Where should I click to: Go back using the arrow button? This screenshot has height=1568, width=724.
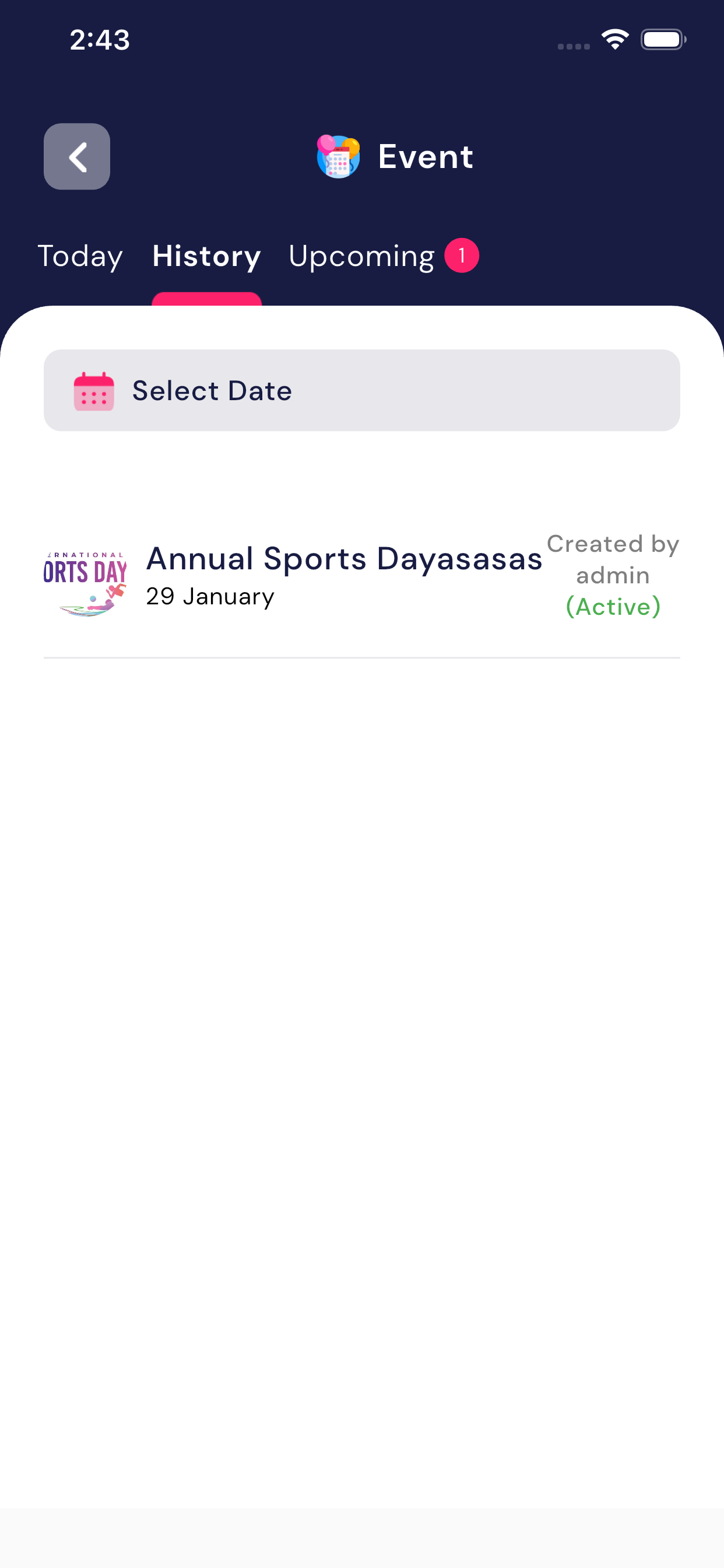point(77,156)
